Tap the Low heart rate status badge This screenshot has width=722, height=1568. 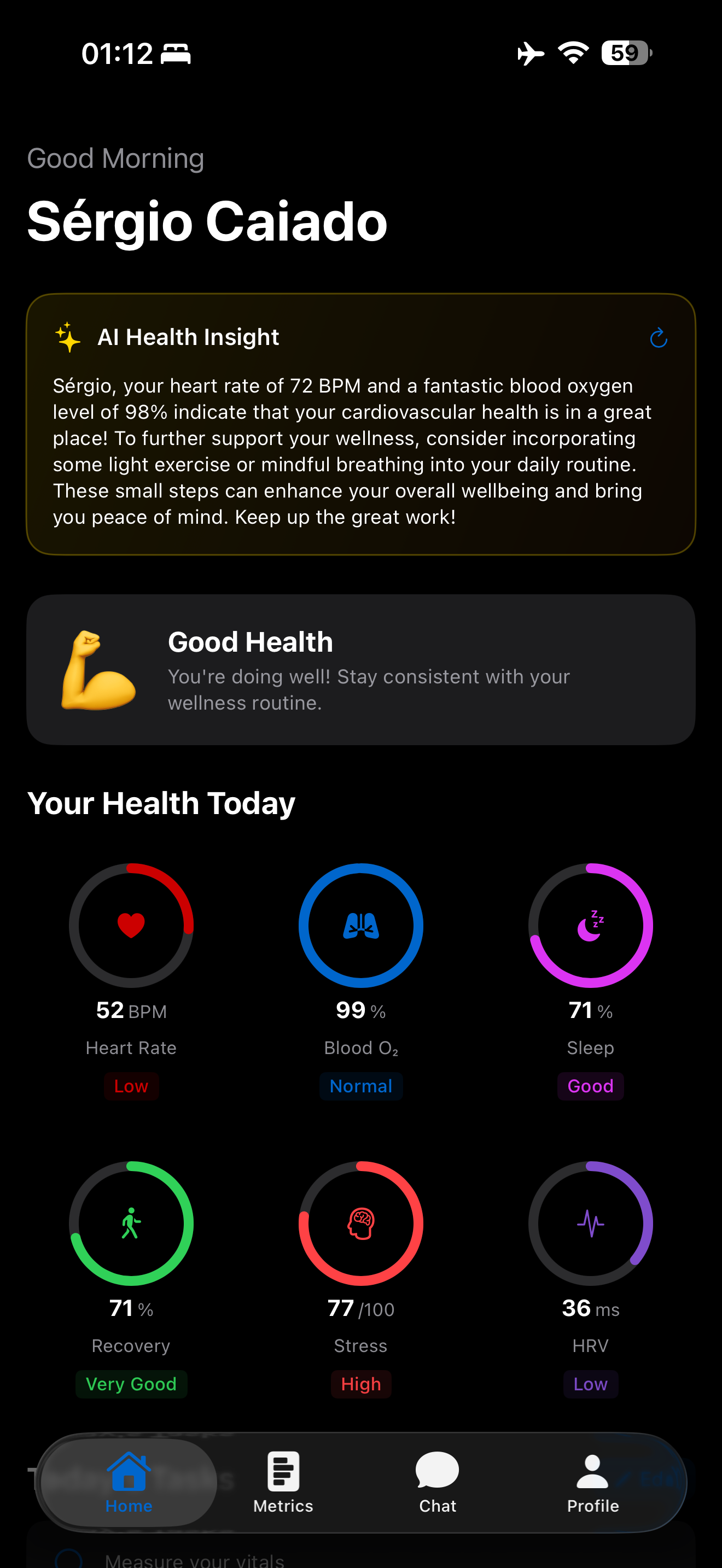131,1086
